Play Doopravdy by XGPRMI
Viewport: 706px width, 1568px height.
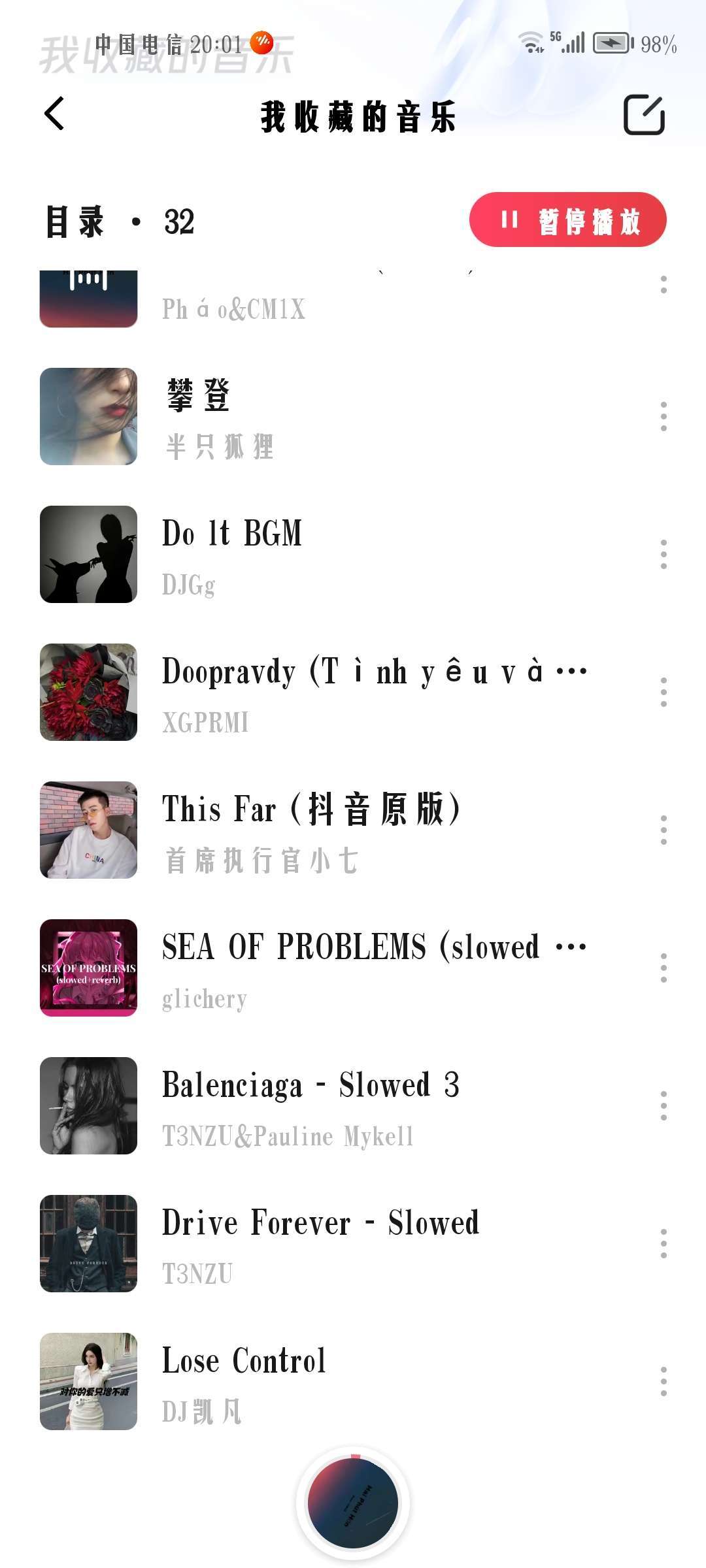click(x=327, y=693)
